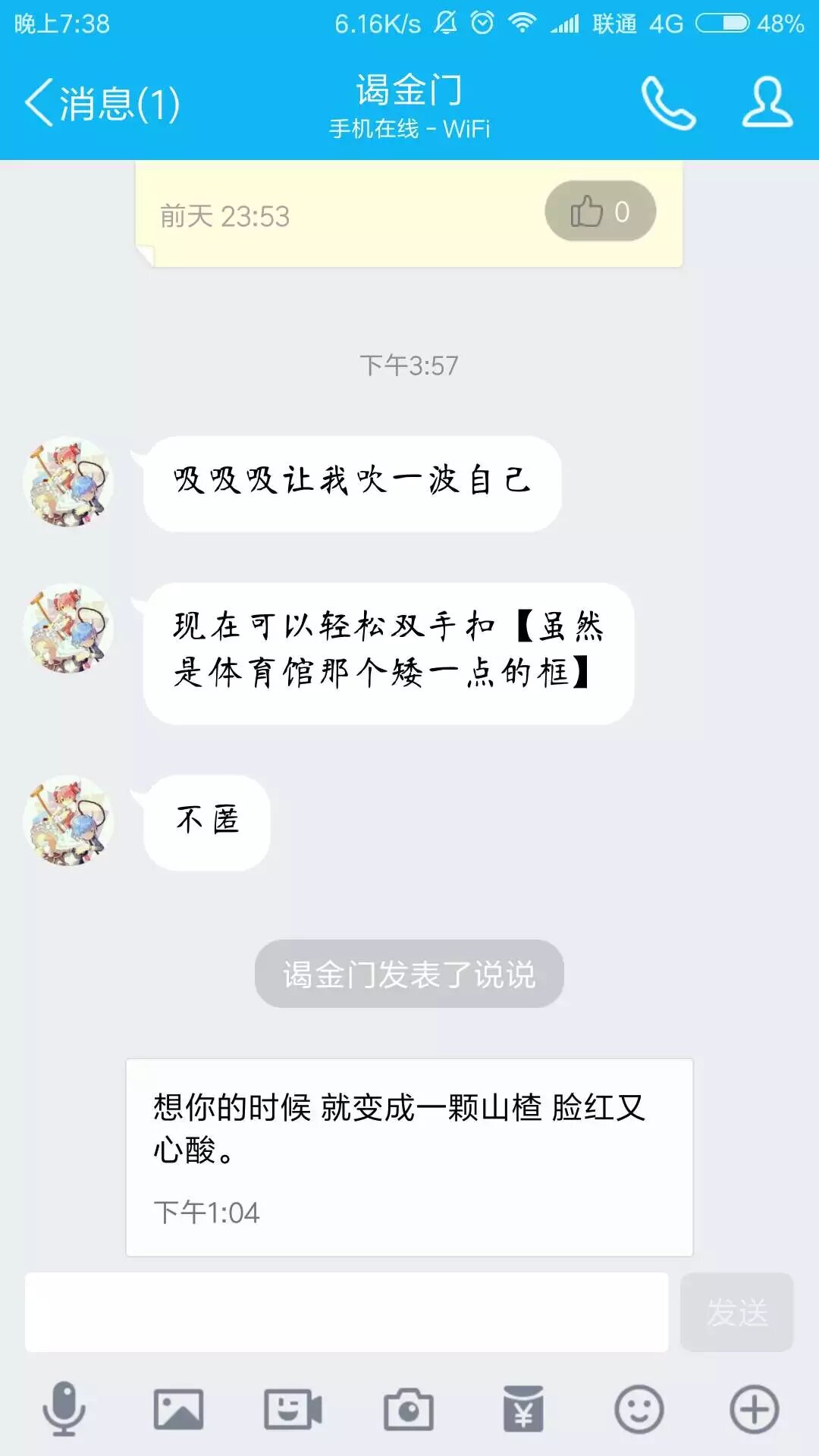Focus the message input field

point(347,1312)
